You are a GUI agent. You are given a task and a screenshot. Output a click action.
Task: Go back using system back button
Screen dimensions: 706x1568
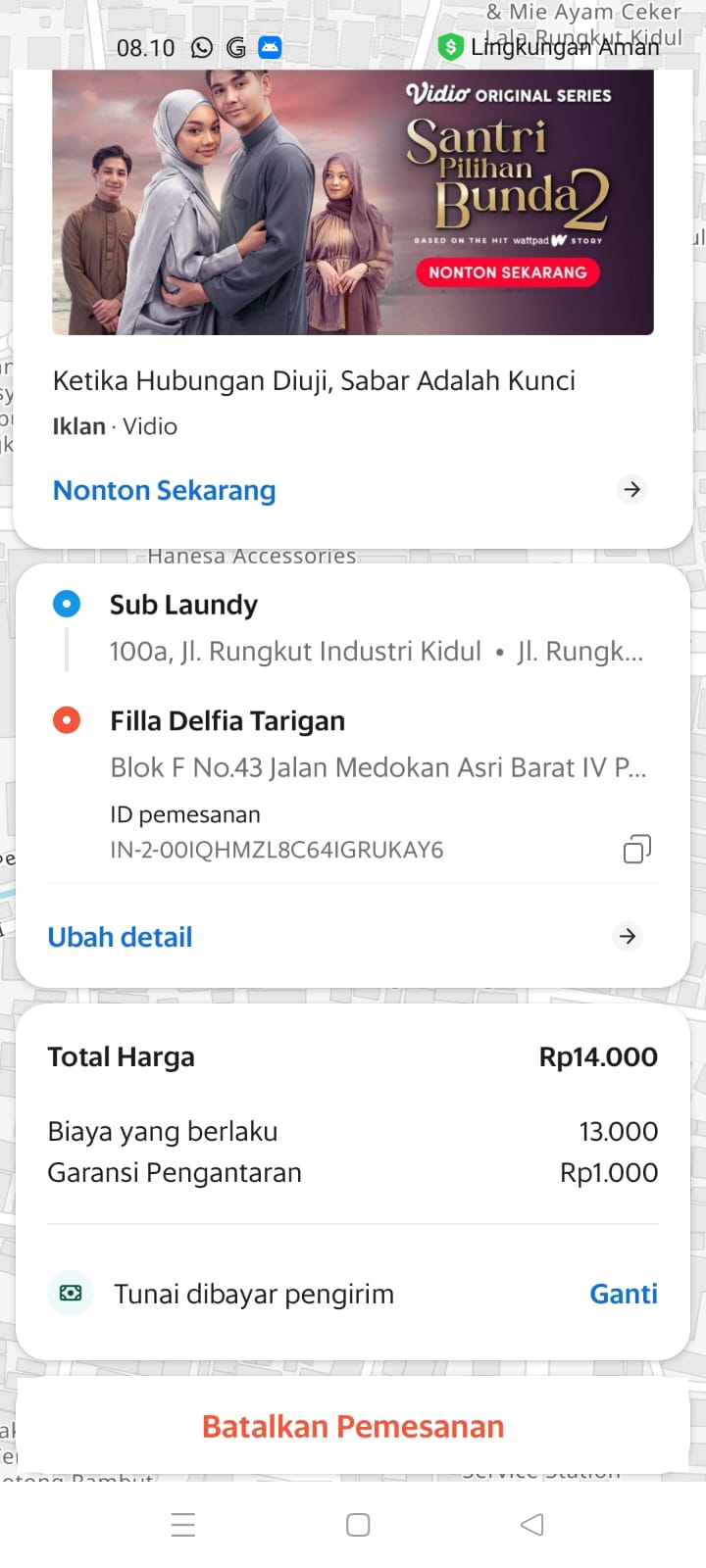532,1525
